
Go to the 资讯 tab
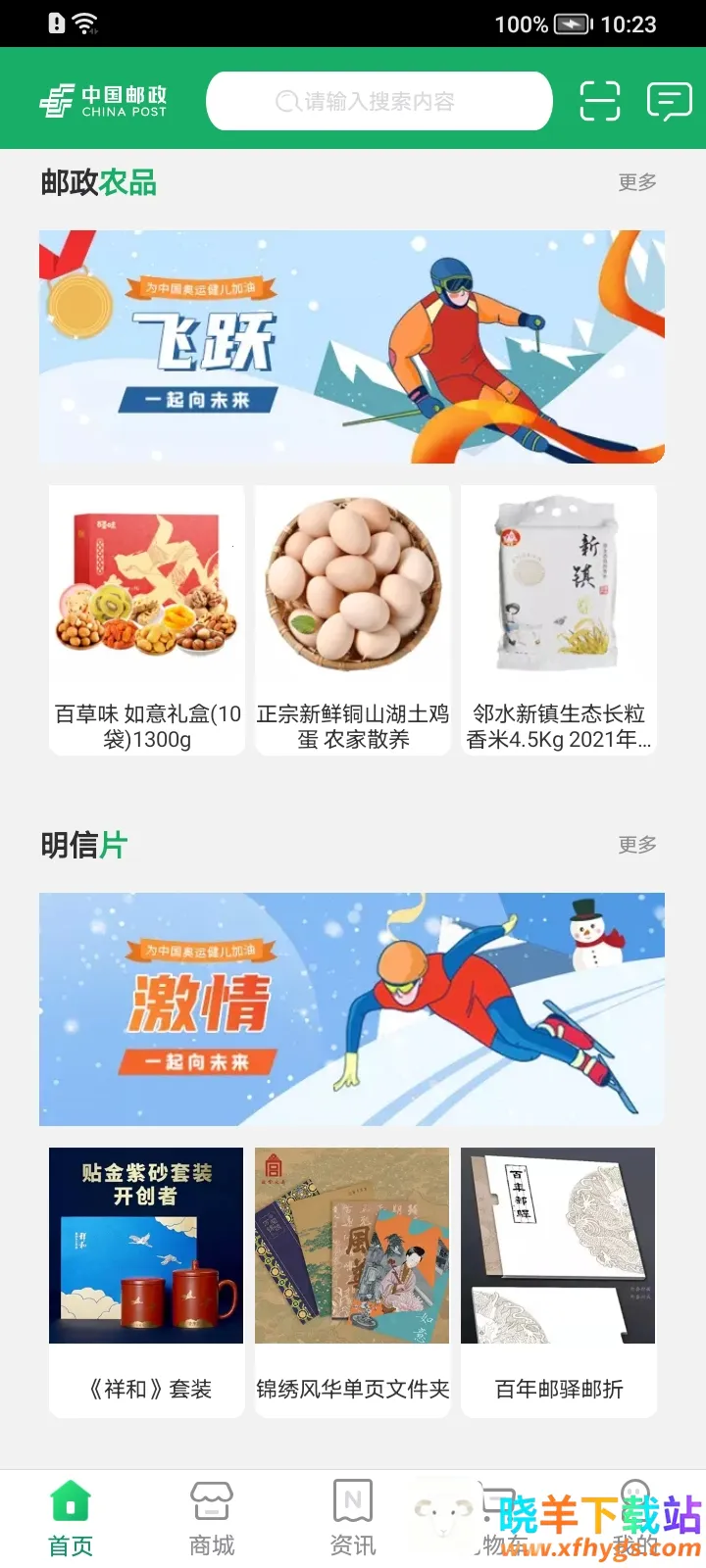coord(353,1519)
